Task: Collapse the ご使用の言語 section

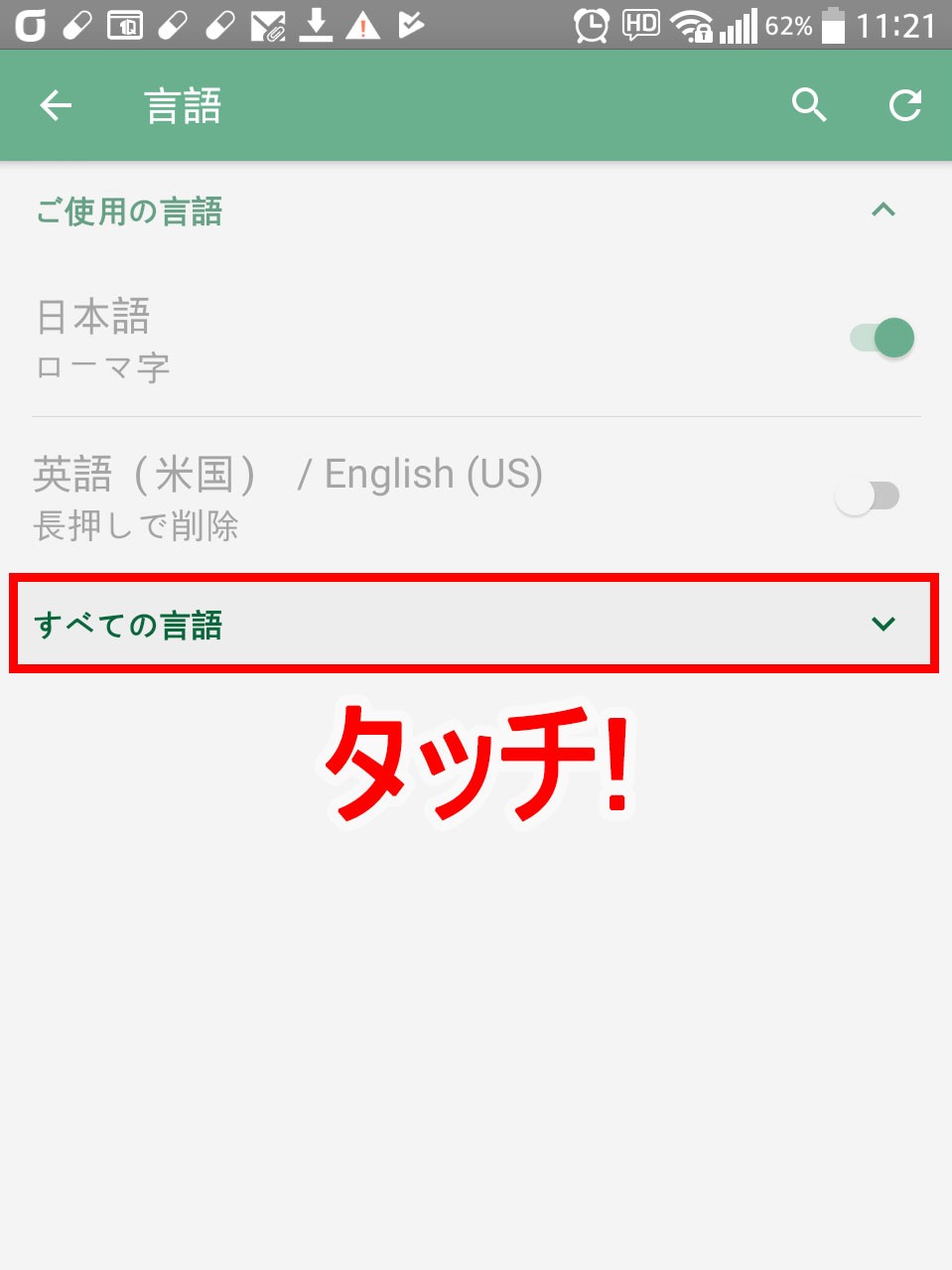Action: point(883,211)
